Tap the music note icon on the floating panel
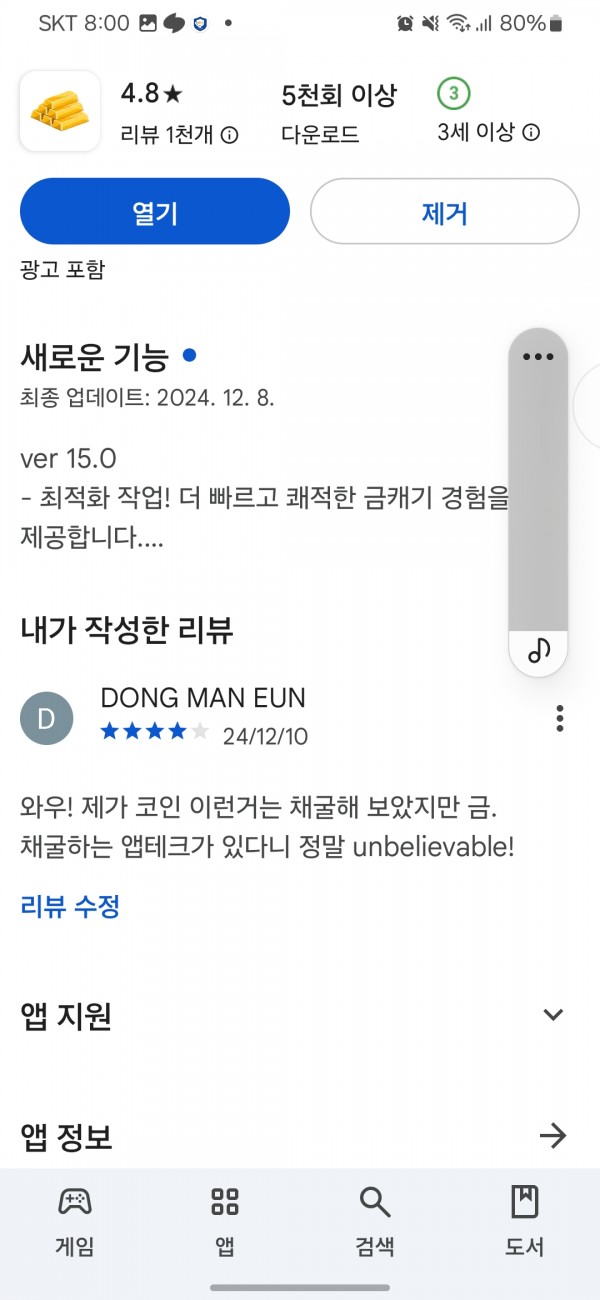Viewport: 600px width, 1300px height. coord(539,651)
